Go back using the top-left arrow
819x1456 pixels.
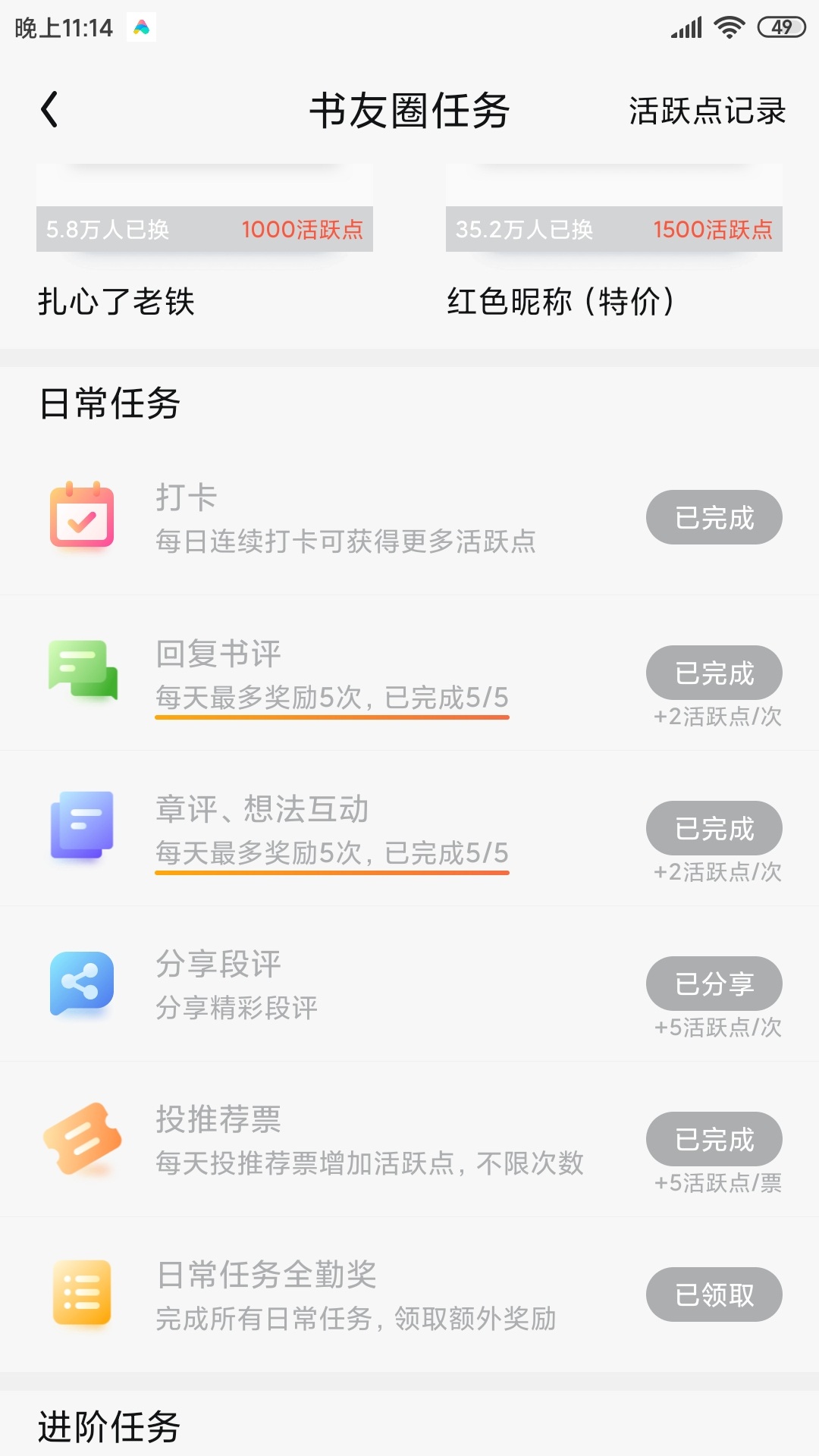(x=50, y=110)
